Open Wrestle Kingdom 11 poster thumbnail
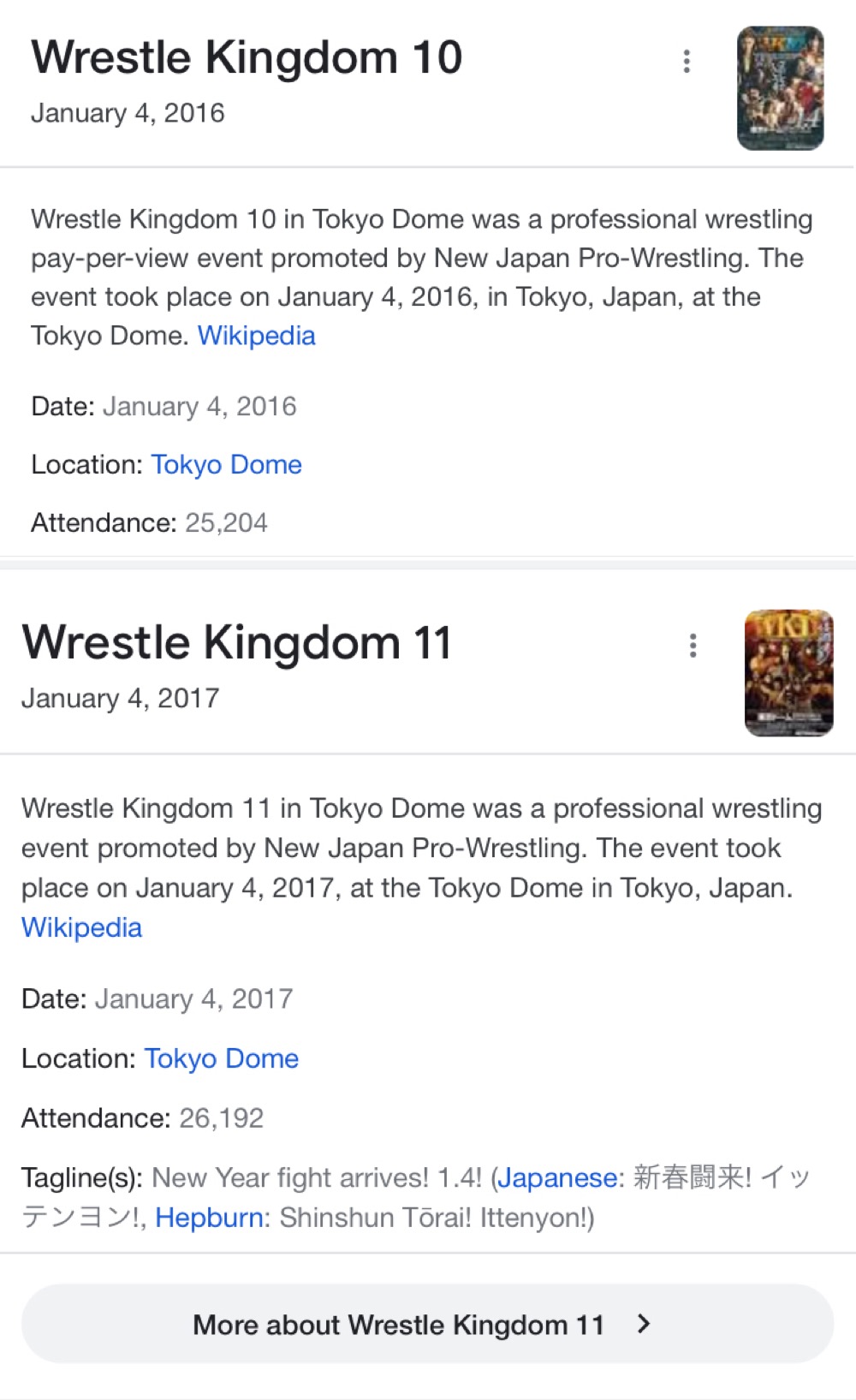Screen dimensions: 856x1400 click(x=788, y=673)
